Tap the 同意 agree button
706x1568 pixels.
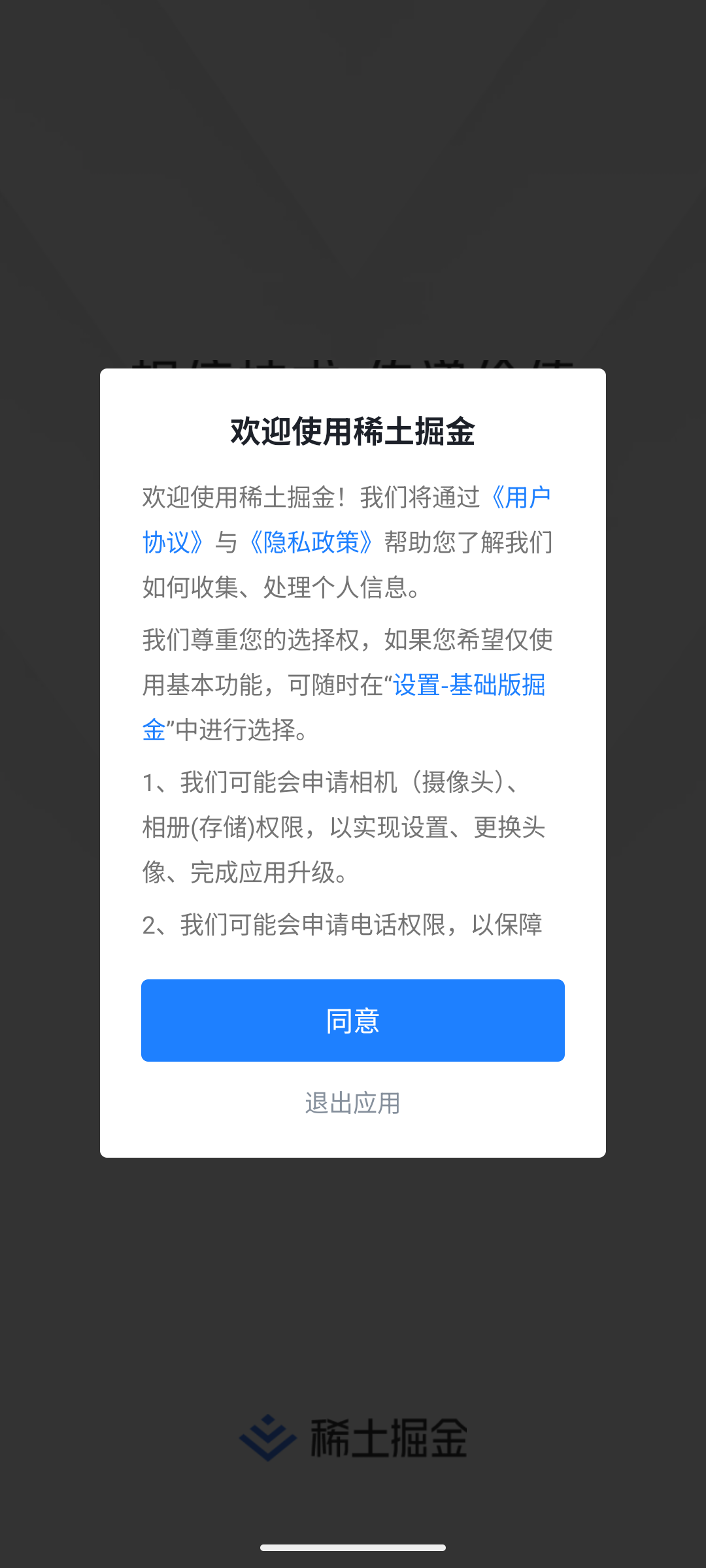pyautogui.click(x=353, y=1021)
